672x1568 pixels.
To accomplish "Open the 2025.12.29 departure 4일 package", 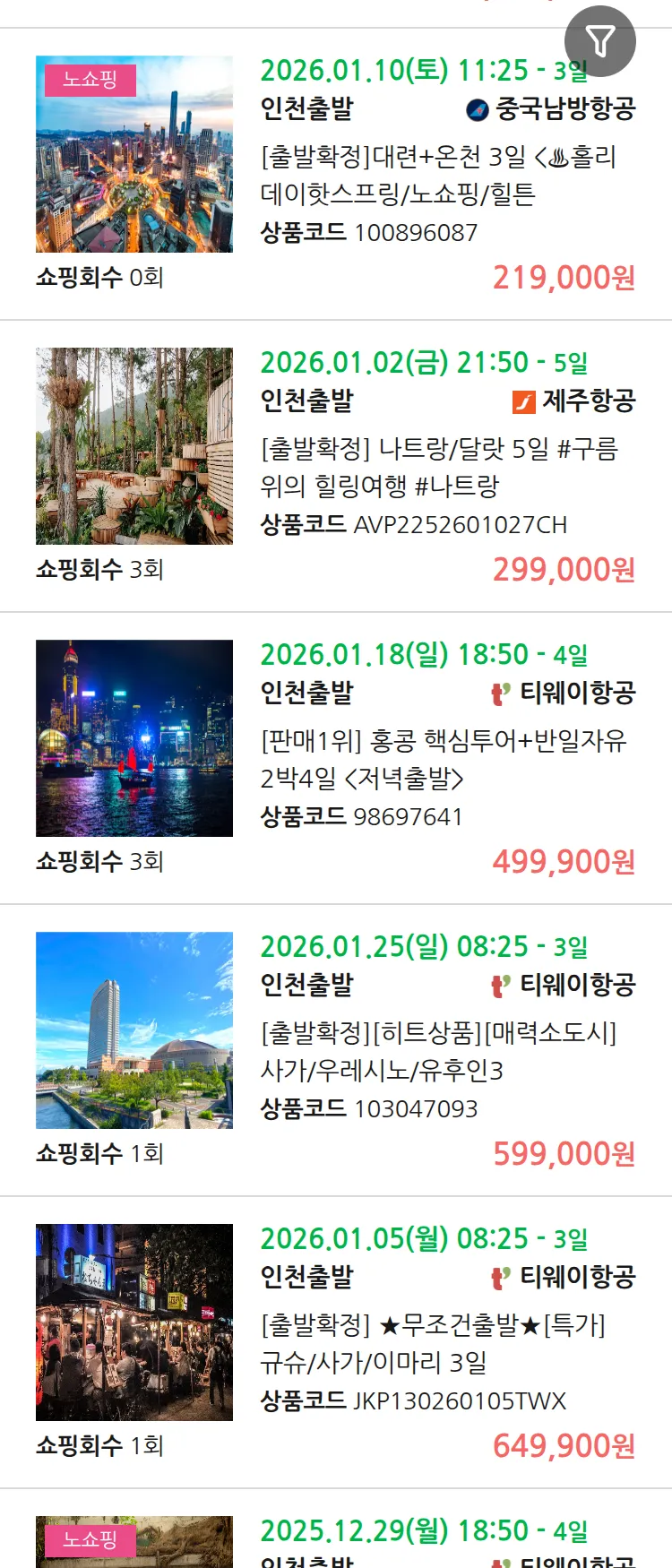I will (423, 1532).
